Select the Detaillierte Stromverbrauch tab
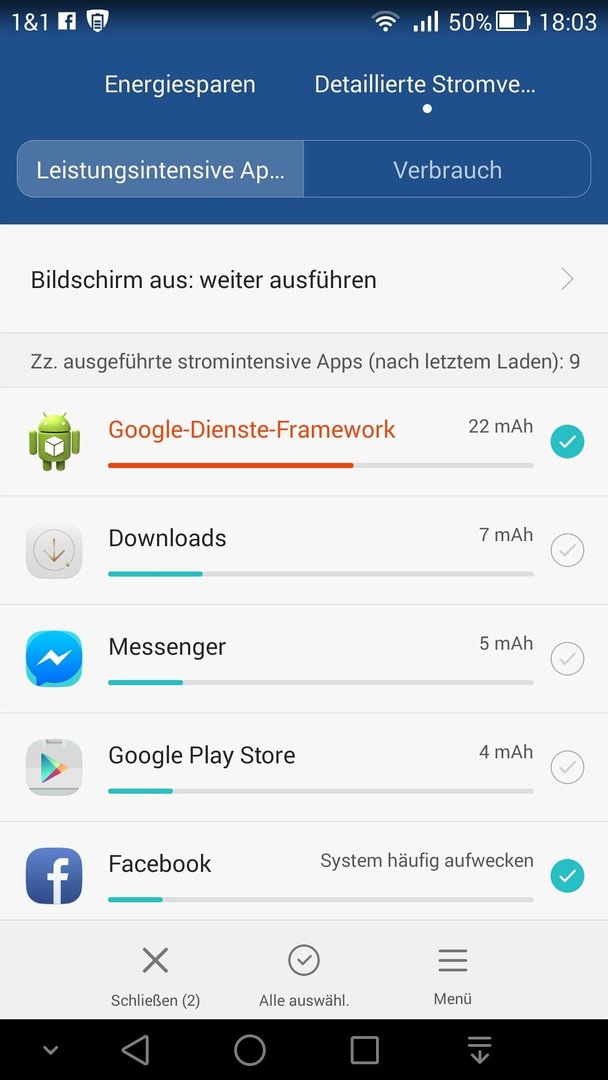The width and height of the screenshot is (608, 1080). (425, 84)
